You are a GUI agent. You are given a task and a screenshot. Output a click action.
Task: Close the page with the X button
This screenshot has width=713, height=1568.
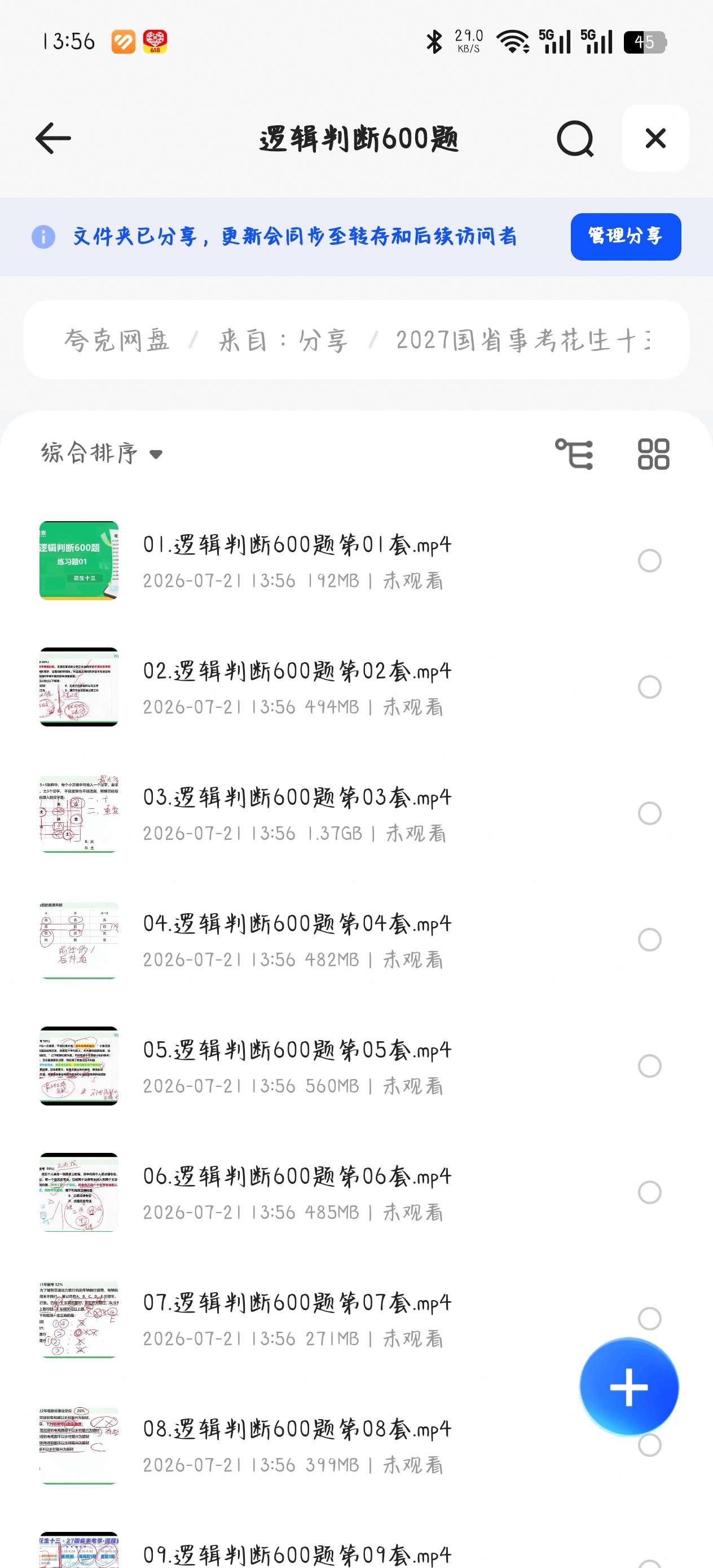tap(655, 138)
